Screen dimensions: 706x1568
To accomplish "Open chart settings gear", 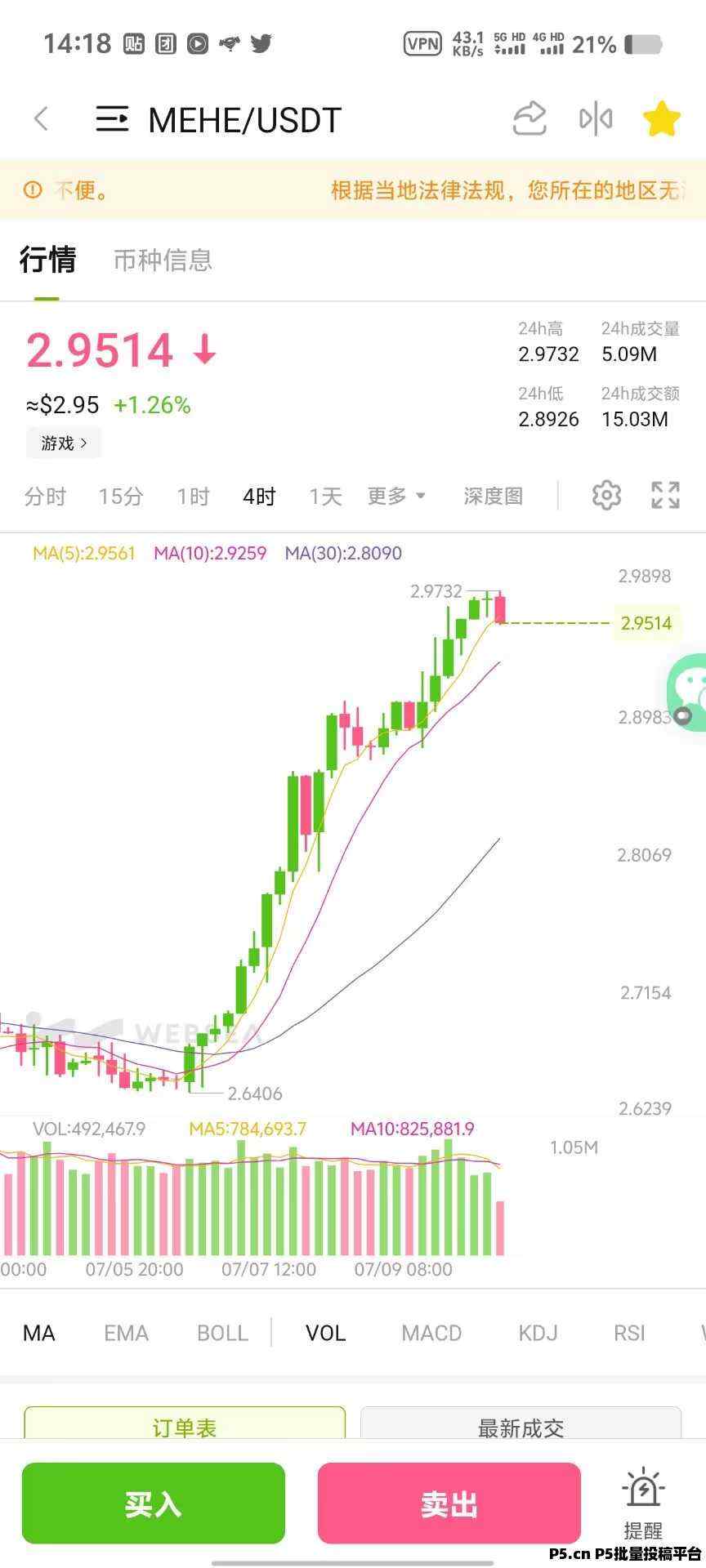I will [606, 496].
